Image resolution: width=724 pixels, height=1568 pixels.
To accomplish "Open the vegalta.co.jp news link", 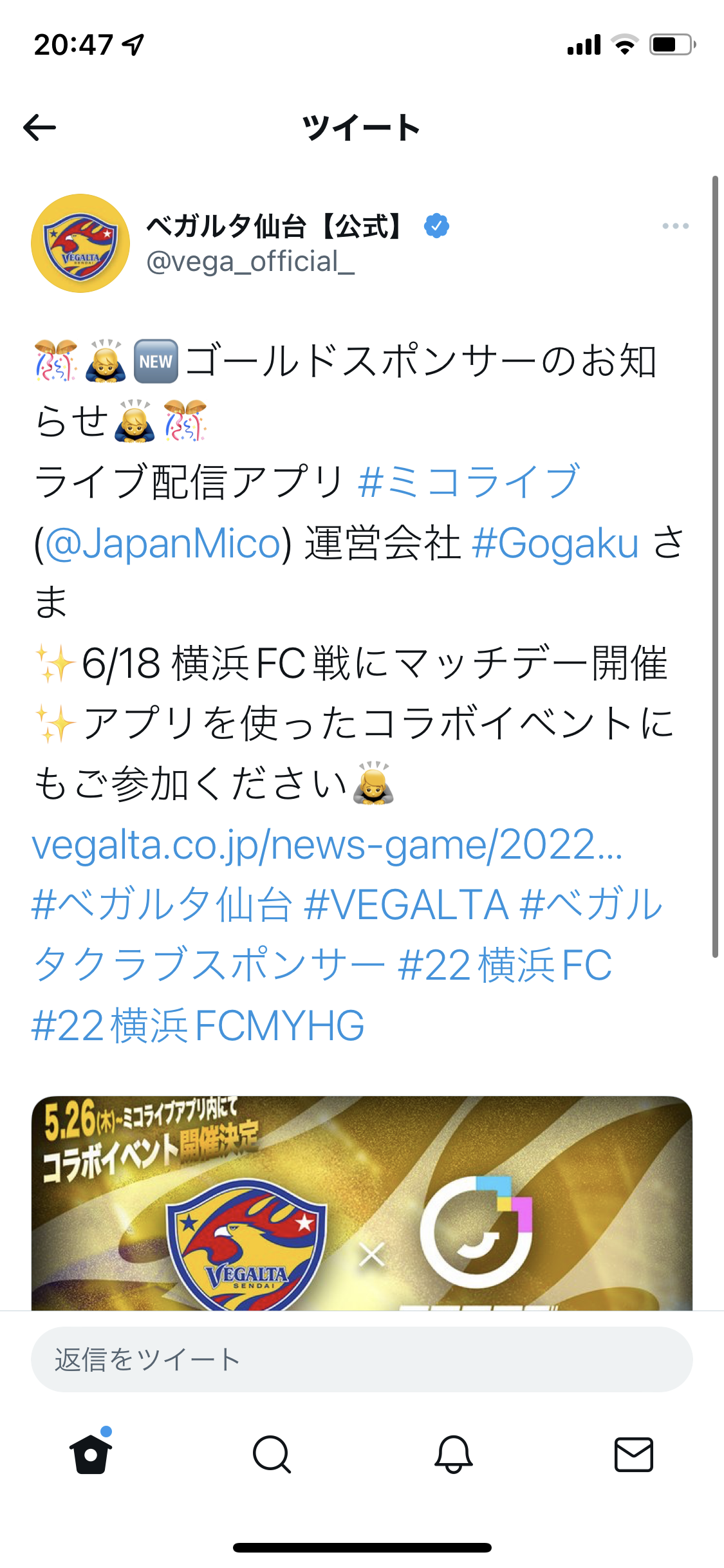I will click(327, 844).
